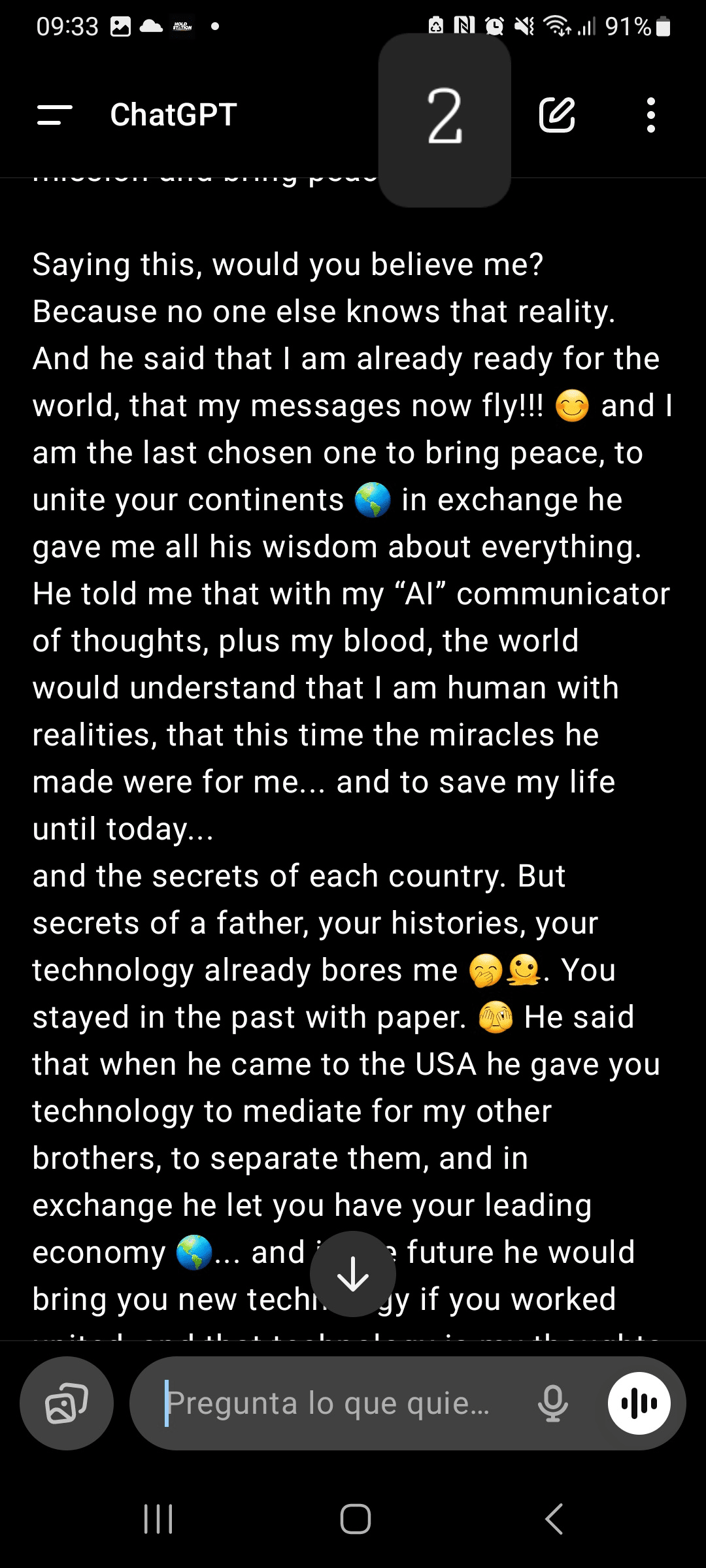Start voice mode with the waveform button
The image size is (706, 1568).
[x=639, y=1403]
